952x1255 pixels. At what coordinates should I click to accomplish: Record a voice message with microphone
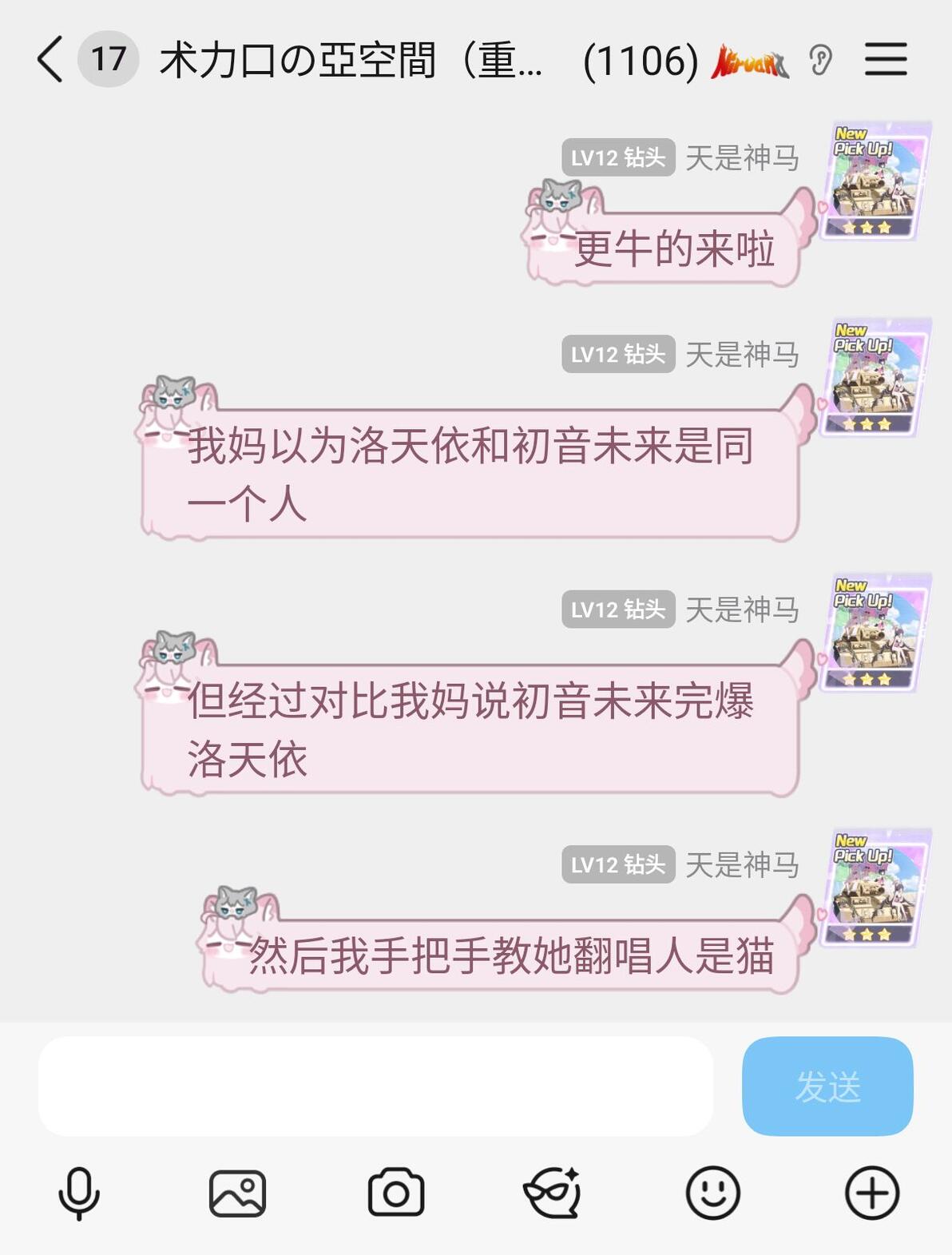pos(79,1193)
